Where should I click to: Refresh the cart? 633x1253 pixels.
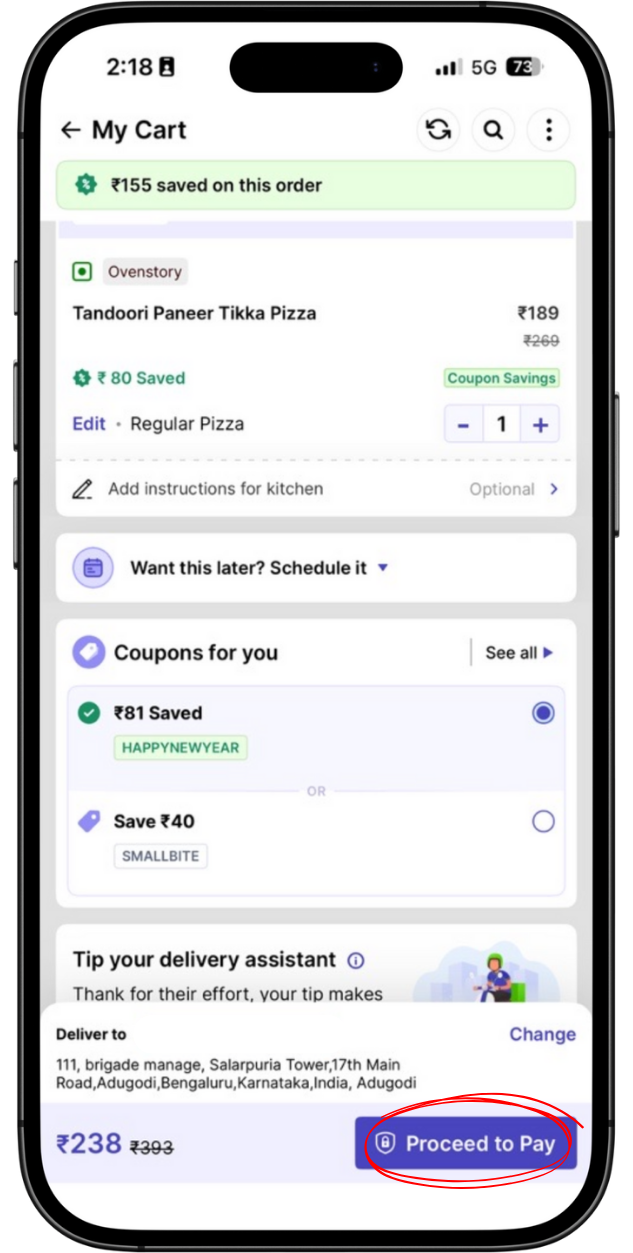[438, 130]
